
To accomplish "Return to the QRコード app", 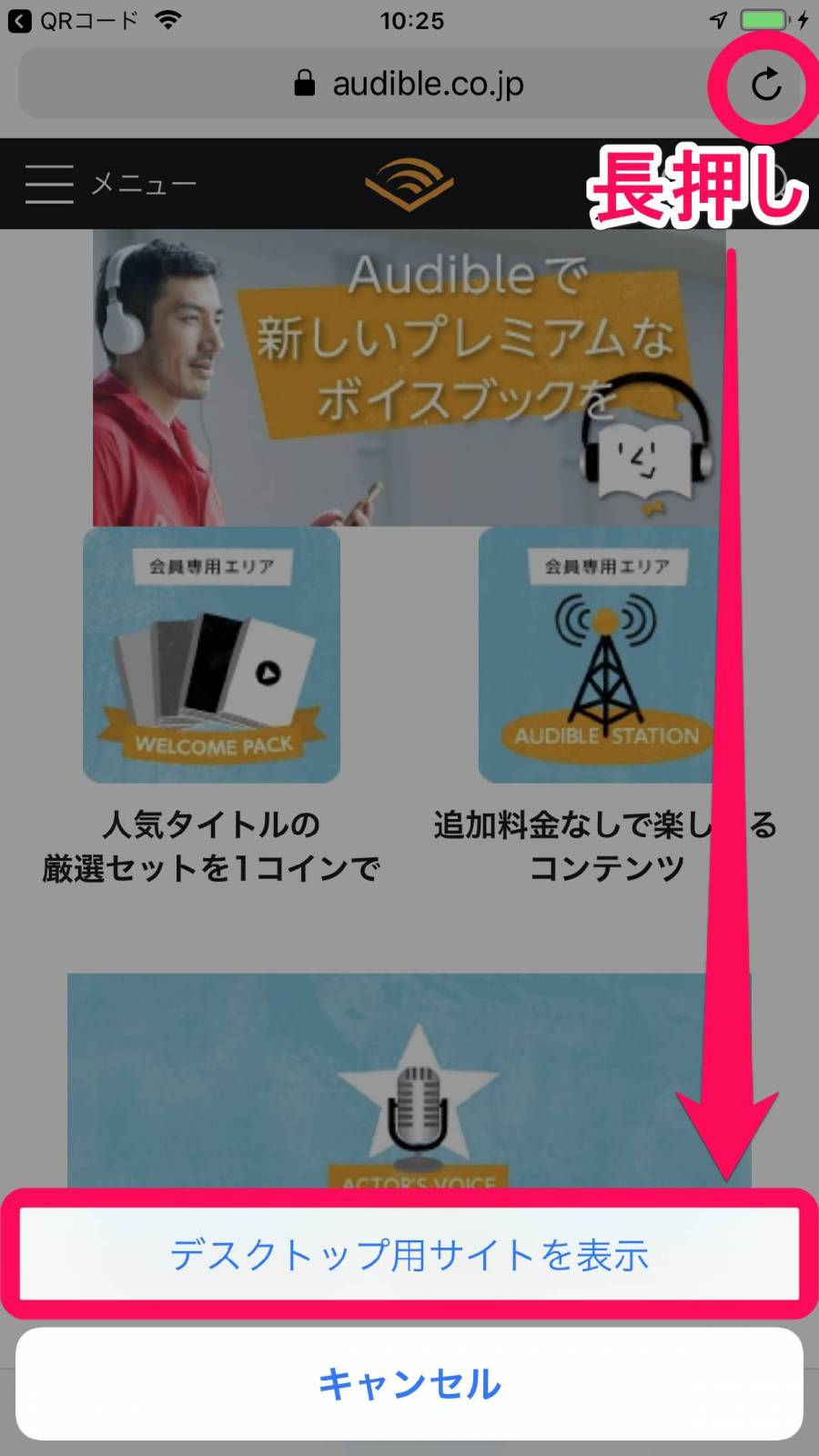I will pyautogui.click(x=73, y=20).
